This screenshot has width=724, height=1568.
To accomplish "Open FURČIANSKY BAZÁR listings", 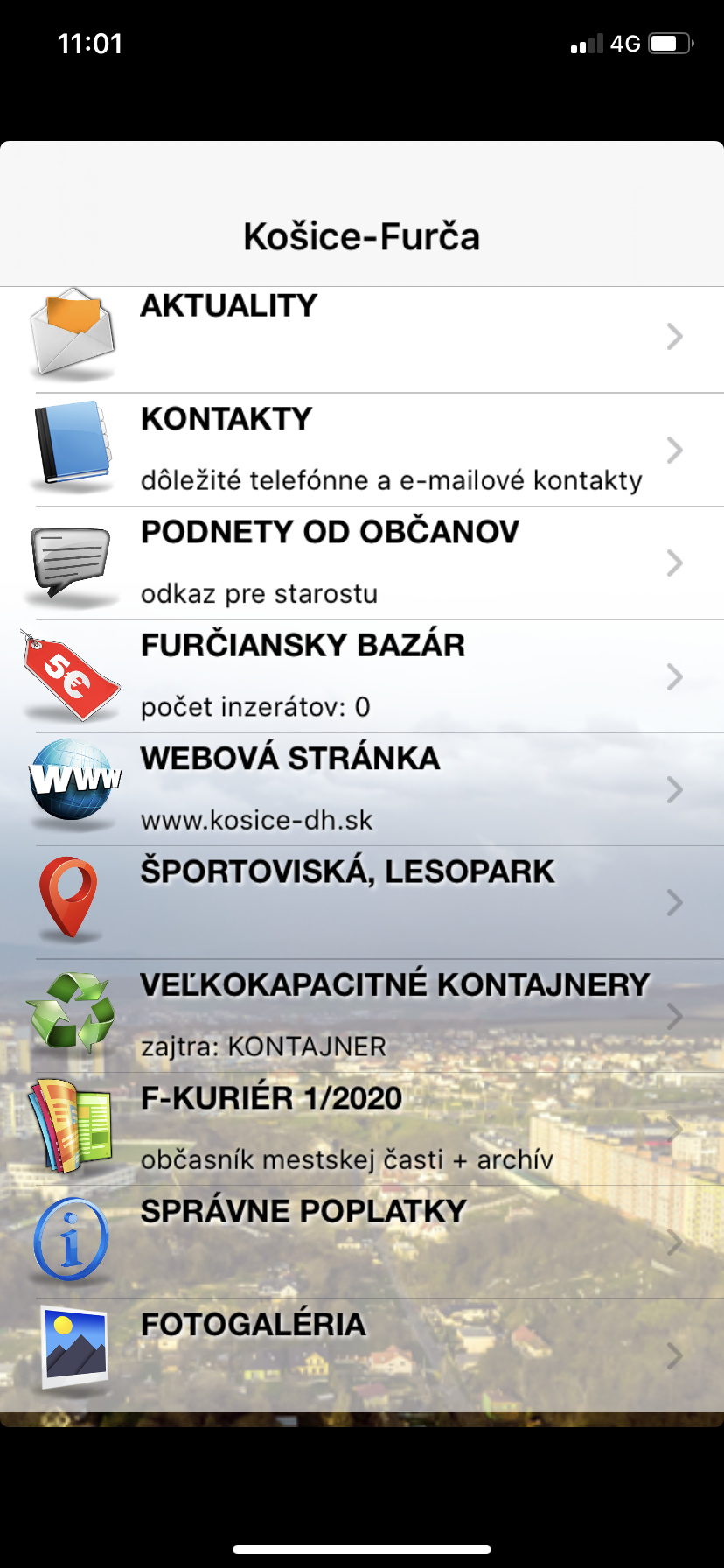I will tap(362, 676).
